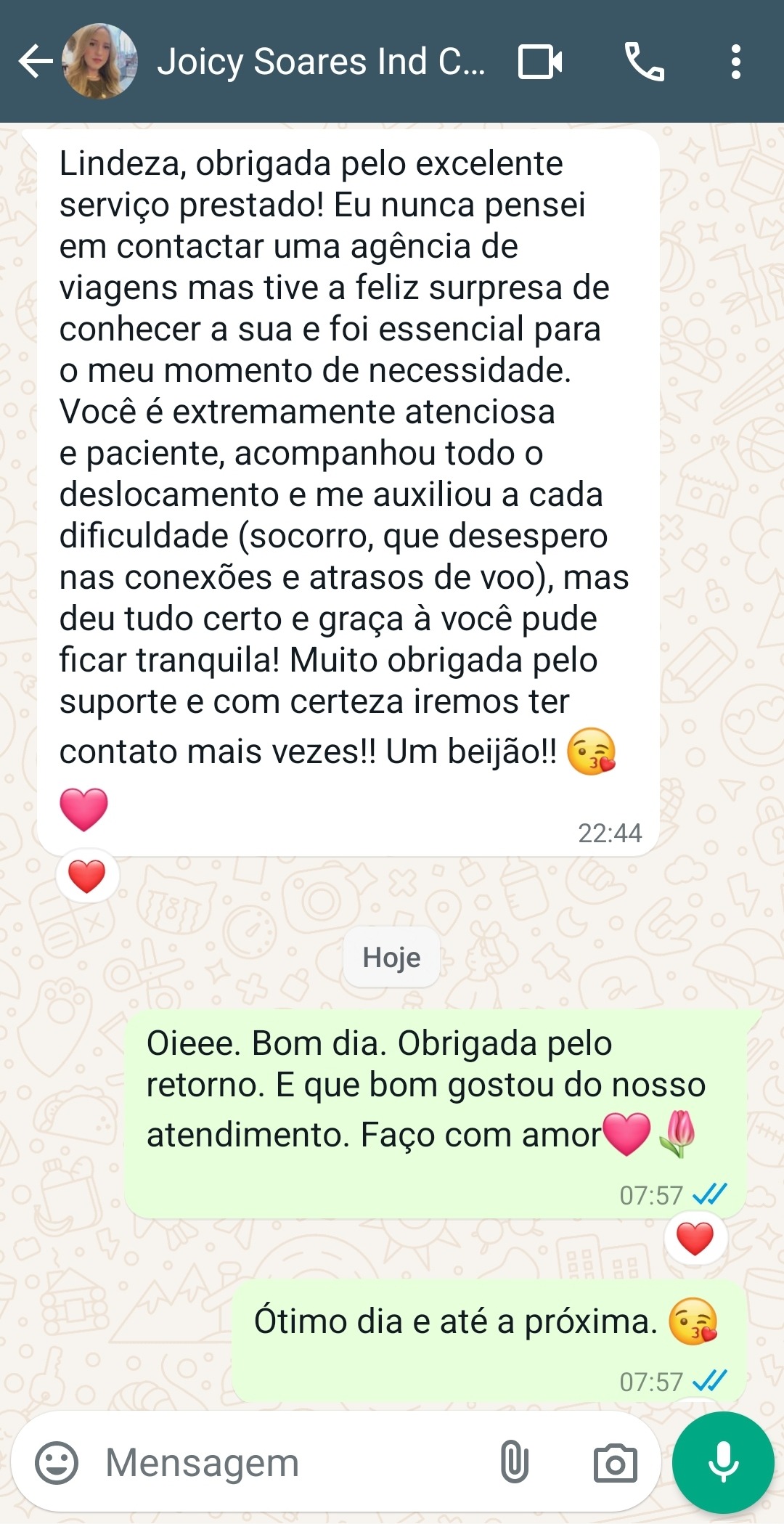
Task: Open the camera to send a photo
Action: [x=615, y=1462]
